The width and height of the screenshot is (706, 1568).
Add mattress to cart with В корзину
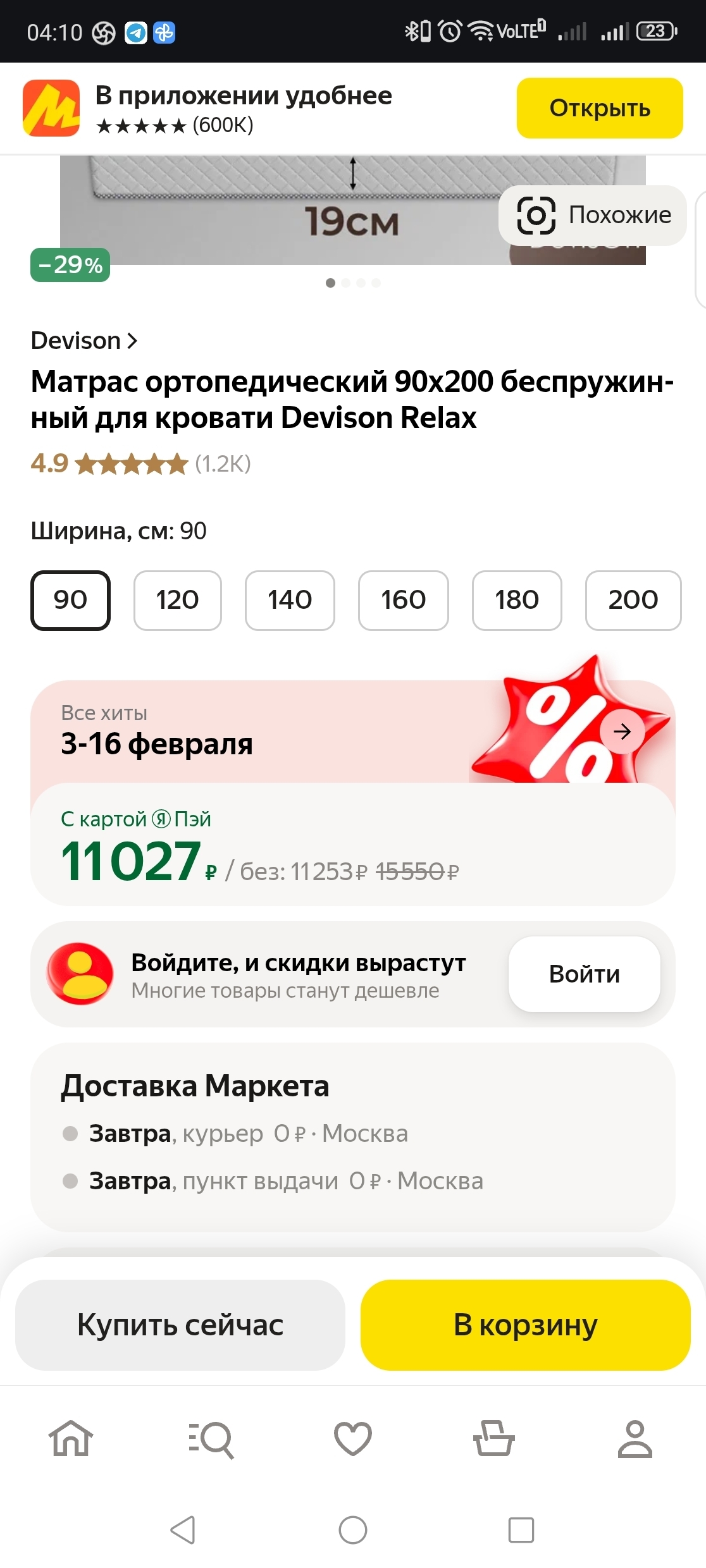point(525,1325)
